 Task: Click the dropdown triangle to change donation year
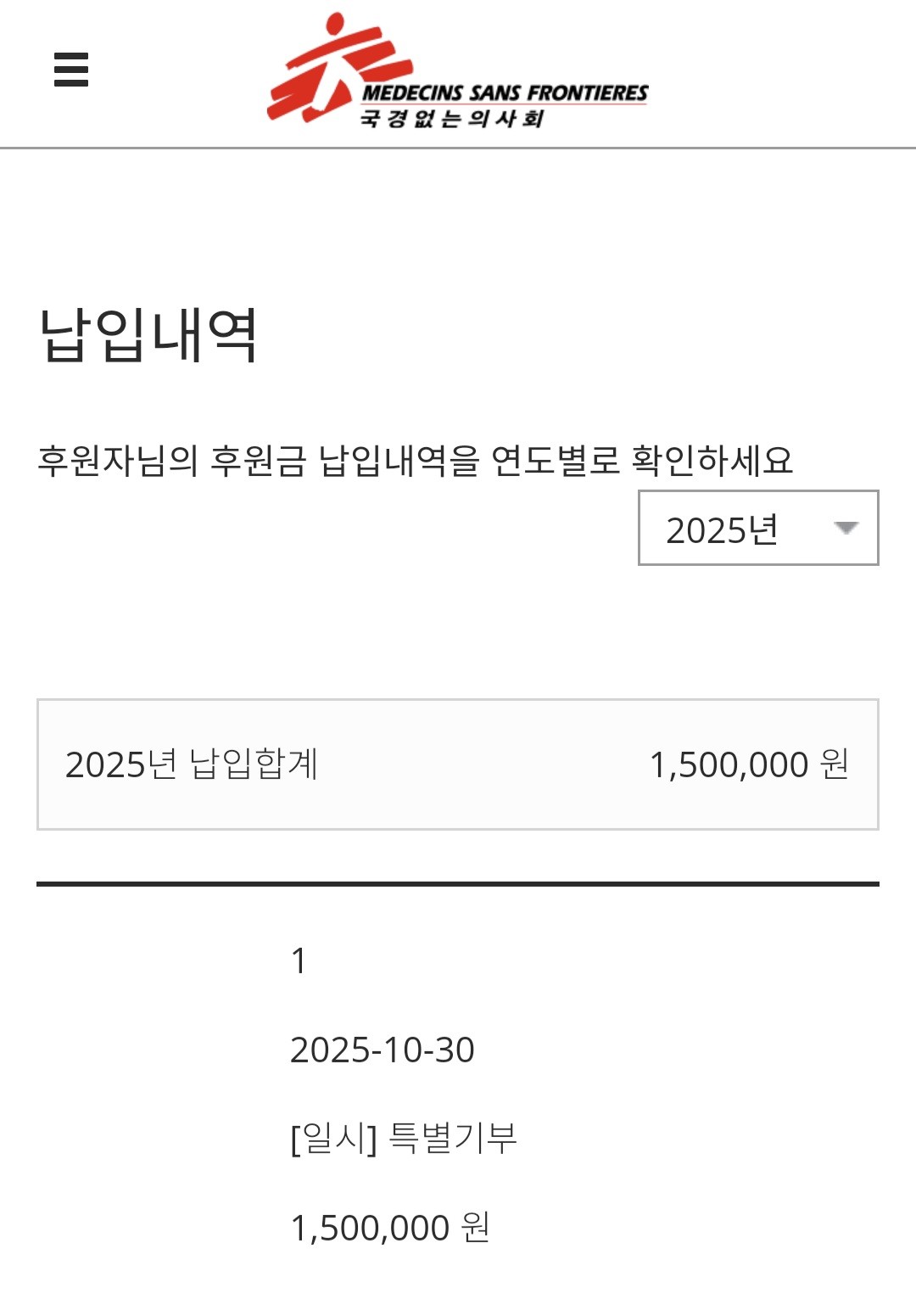tap(848, 528)
